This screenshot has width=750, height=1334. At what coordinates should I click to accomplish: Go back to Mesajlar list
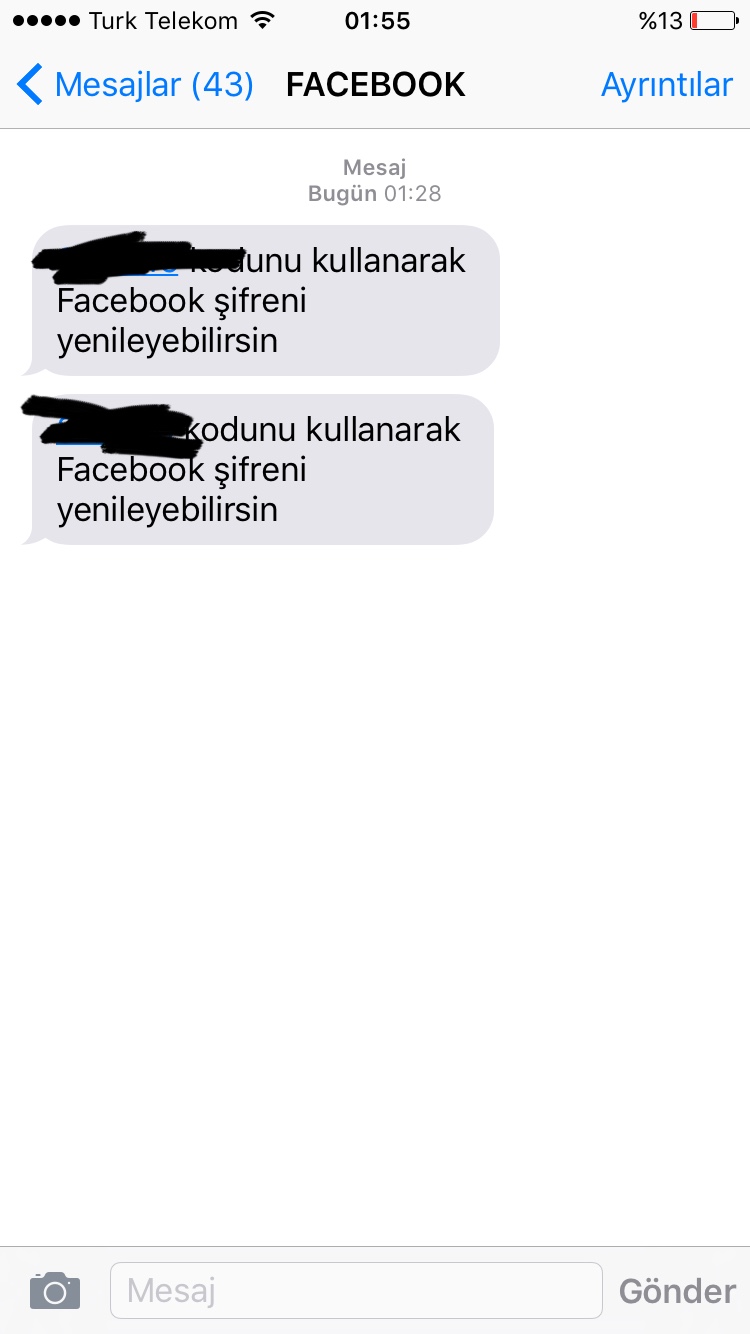(135, 85)
